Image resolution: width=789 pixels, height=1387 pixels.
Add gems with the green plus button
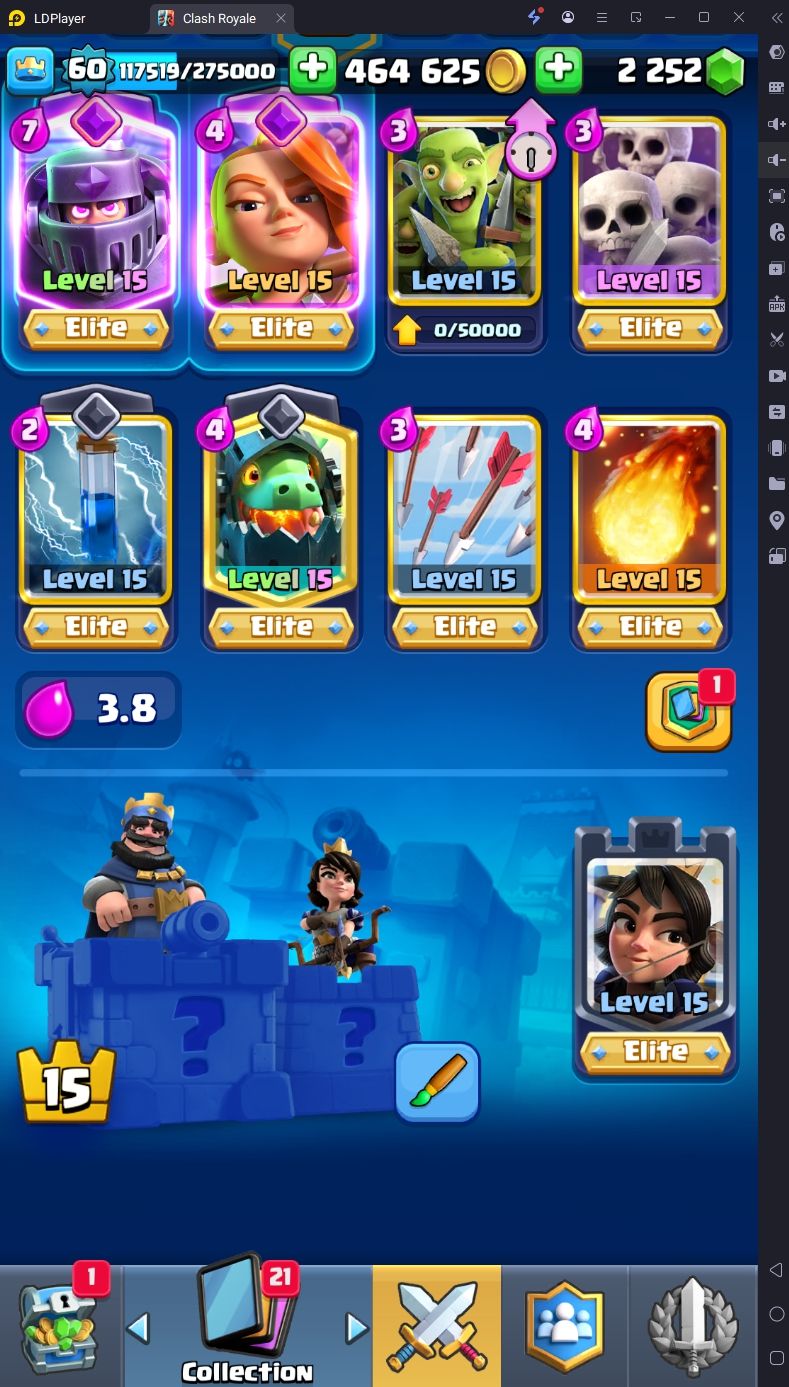click(559, 68)
